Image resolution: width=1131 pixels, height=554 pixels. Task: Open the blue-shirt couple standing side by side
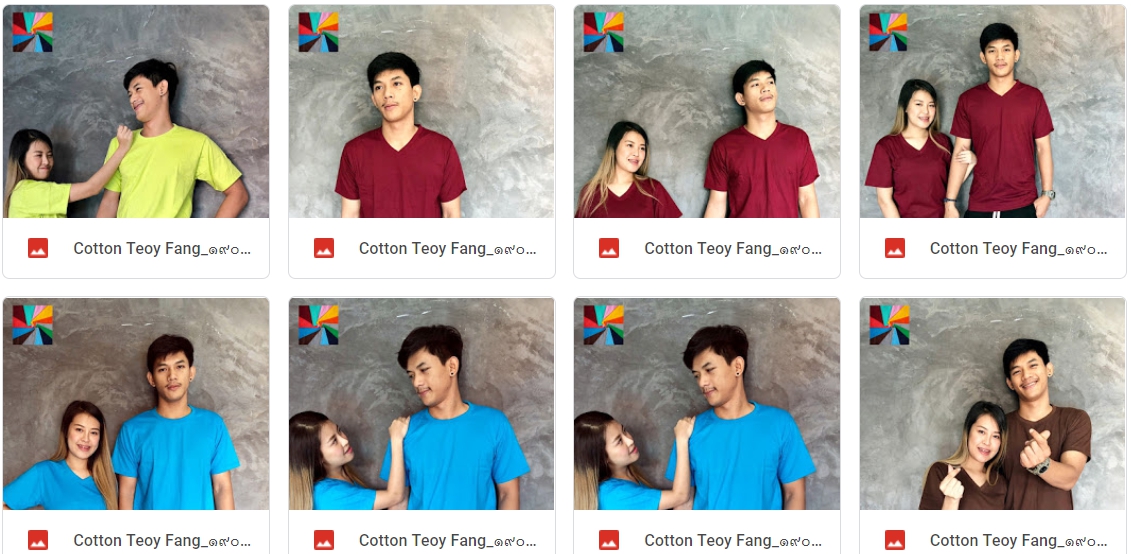point(136,404)
